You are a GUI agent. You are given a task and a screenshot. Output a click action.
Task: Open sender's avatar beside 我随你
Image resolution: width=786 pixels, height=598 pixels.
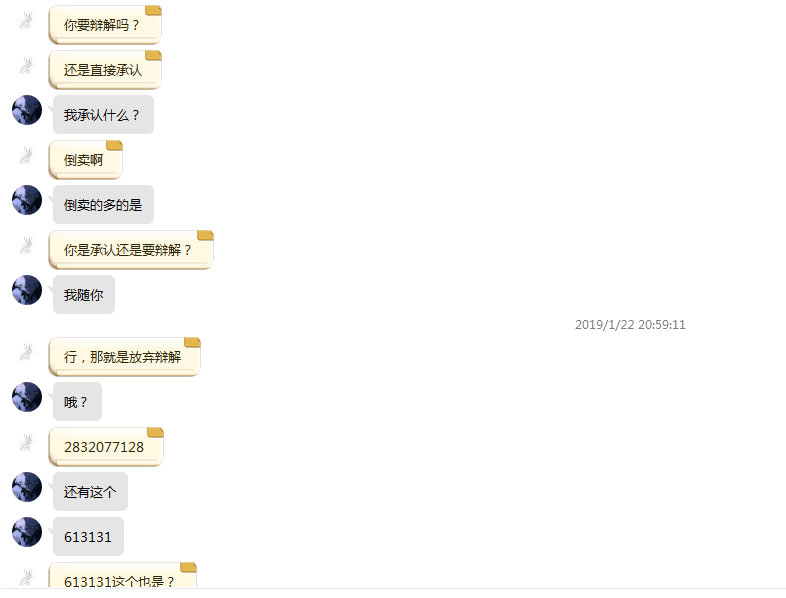(x=27, y=290)
